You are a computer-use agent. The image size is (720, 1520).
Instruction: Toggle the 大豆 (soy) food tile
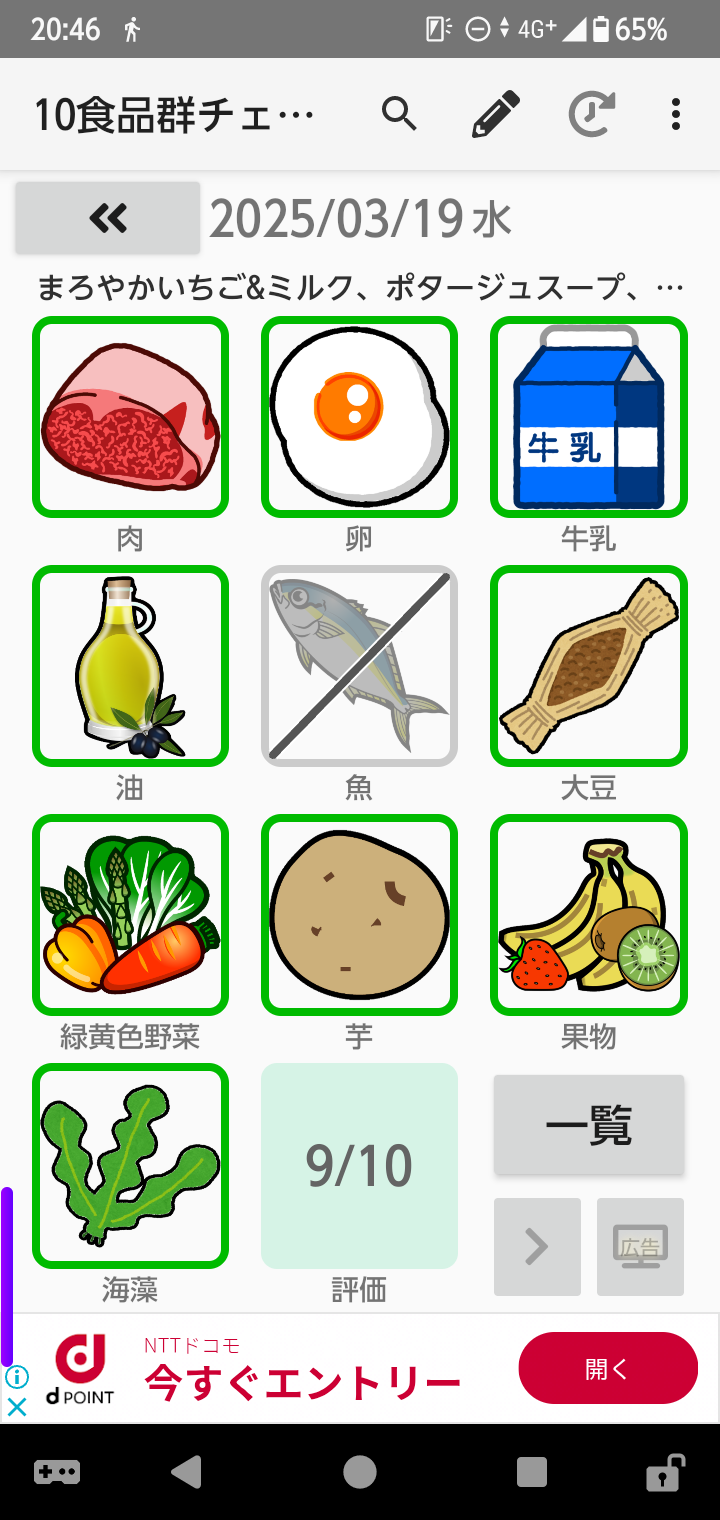(589, 666)
